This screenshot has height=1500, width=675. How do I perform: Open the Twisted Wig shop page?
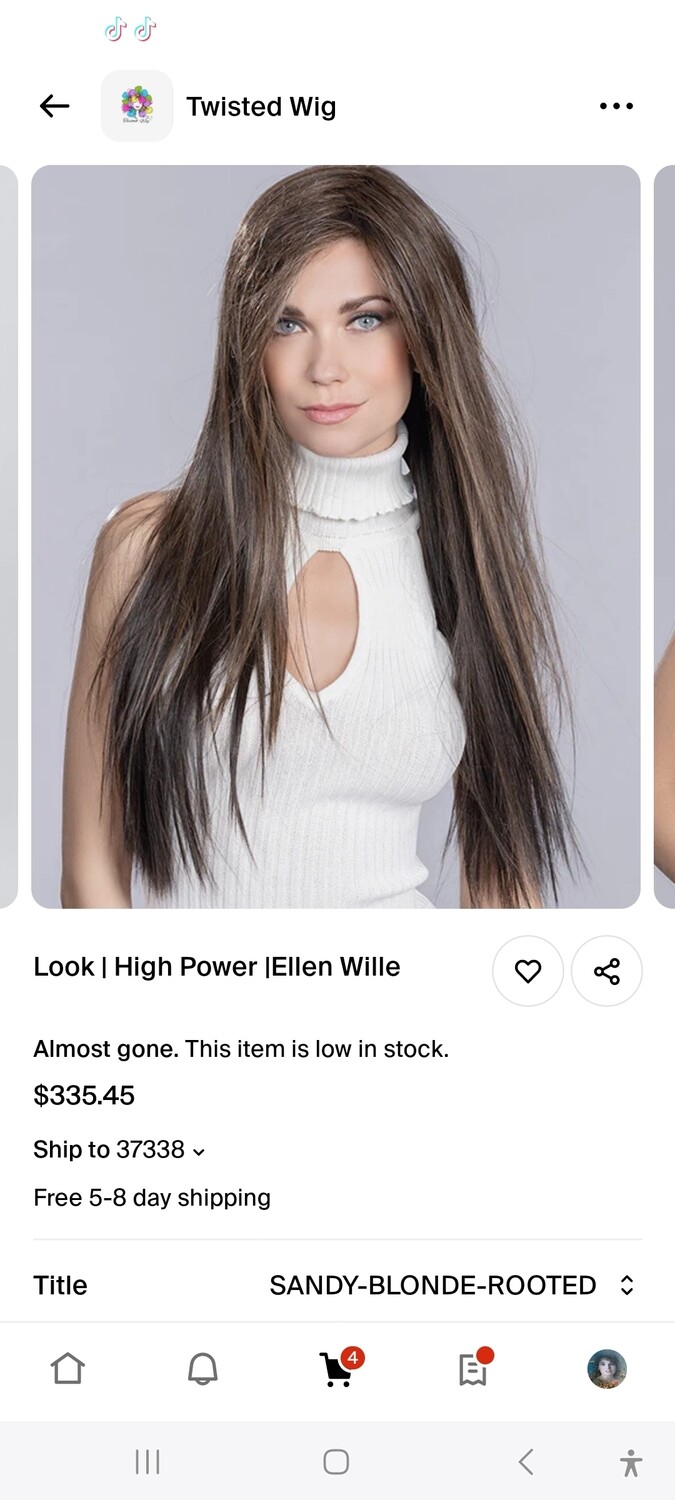click(260, 107)
